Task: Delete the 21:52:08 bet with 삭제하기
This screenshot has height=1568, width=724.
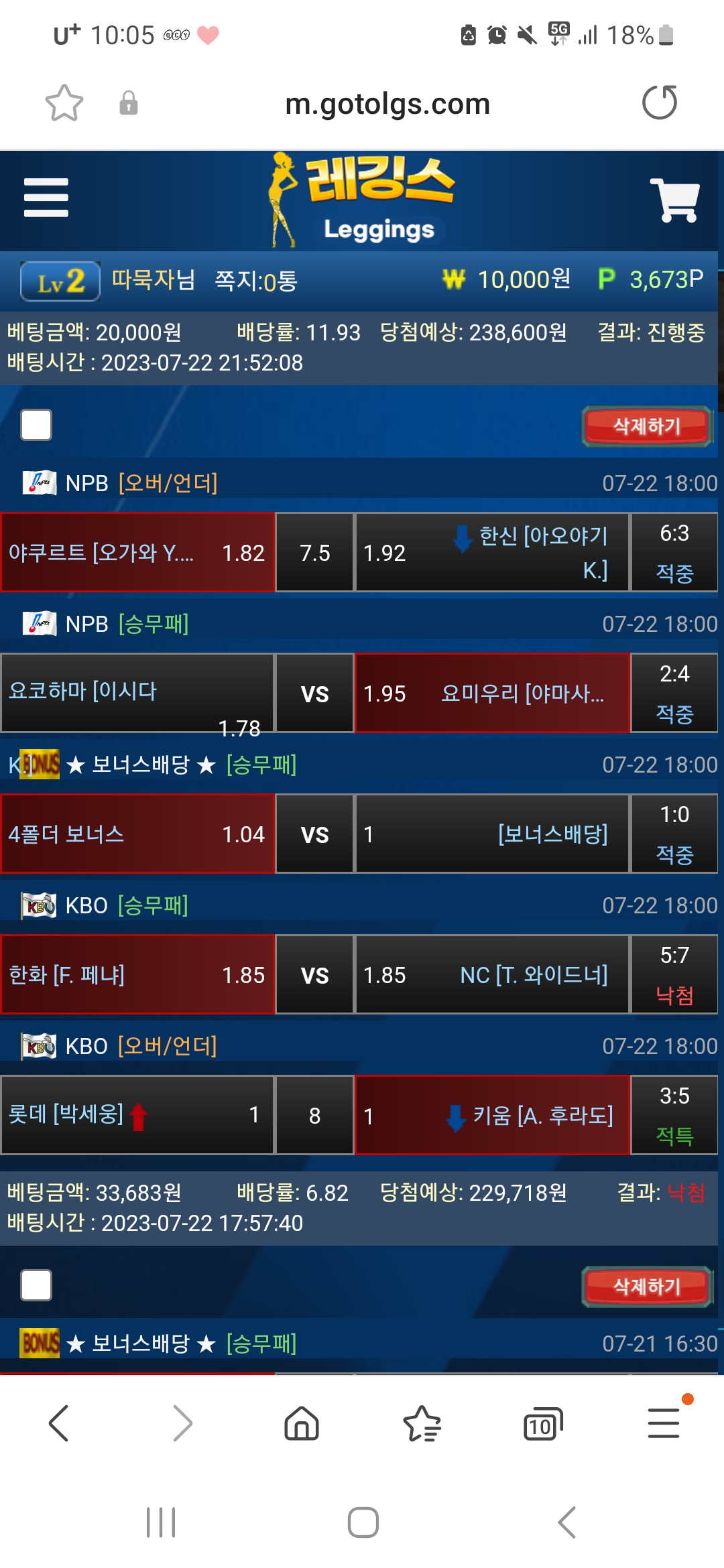Action: pyautogui.click(x=646, y=426)
